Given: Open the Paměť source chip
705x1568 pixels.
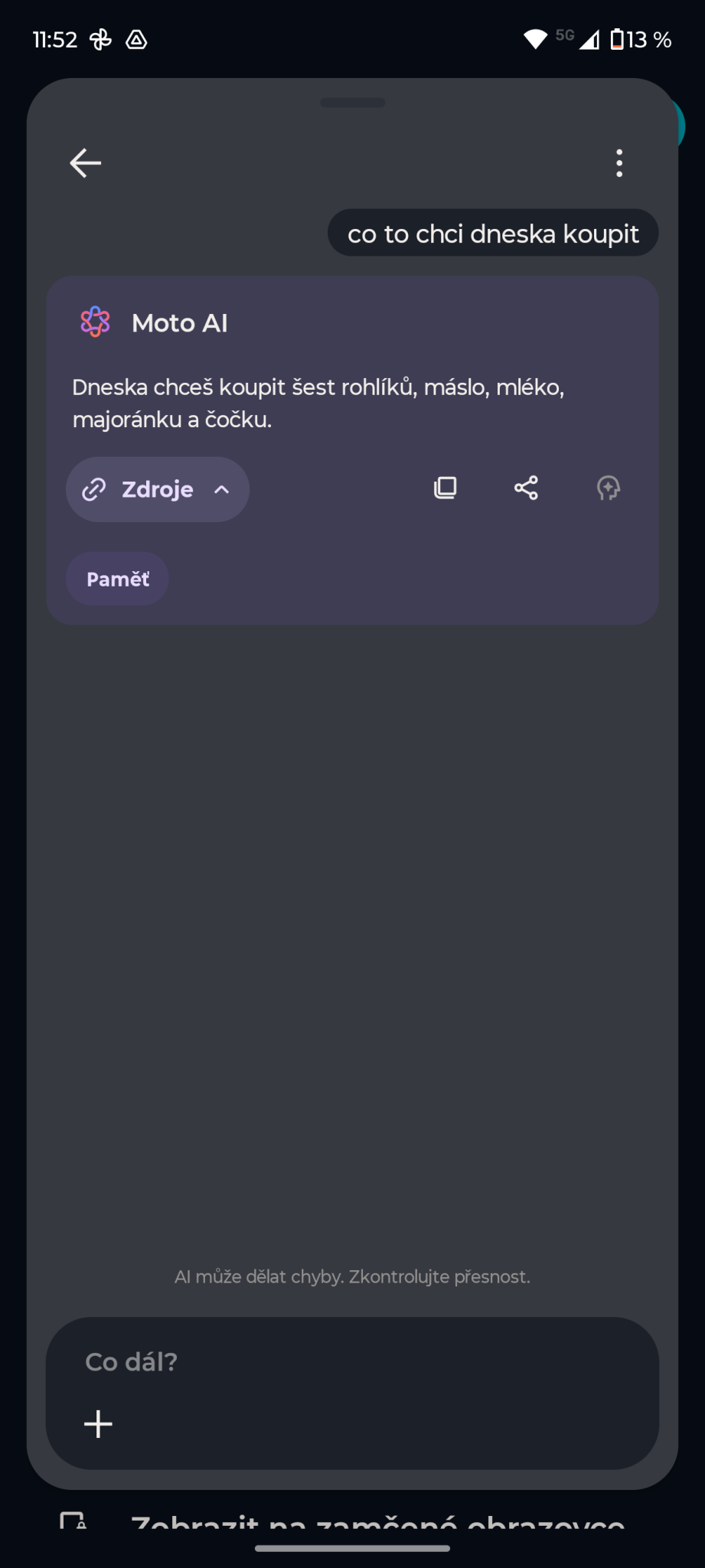Looking at the screenshot, I should tap(117, 580).
